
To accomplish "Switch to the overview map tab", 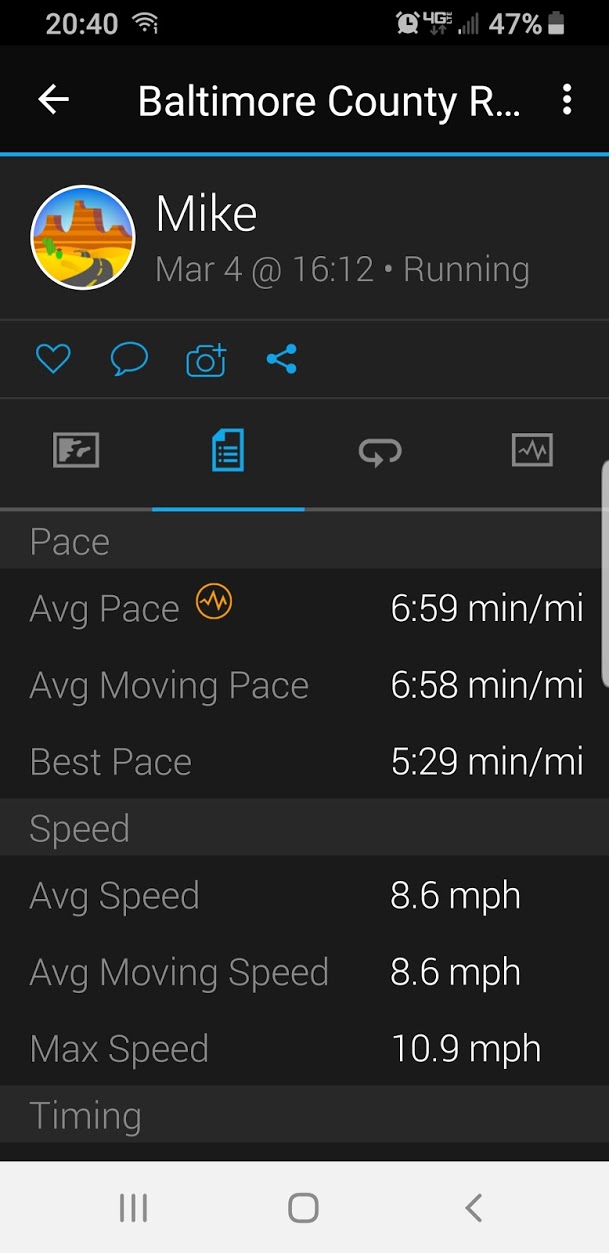I will pyautogui.click(x=76, y=451).
